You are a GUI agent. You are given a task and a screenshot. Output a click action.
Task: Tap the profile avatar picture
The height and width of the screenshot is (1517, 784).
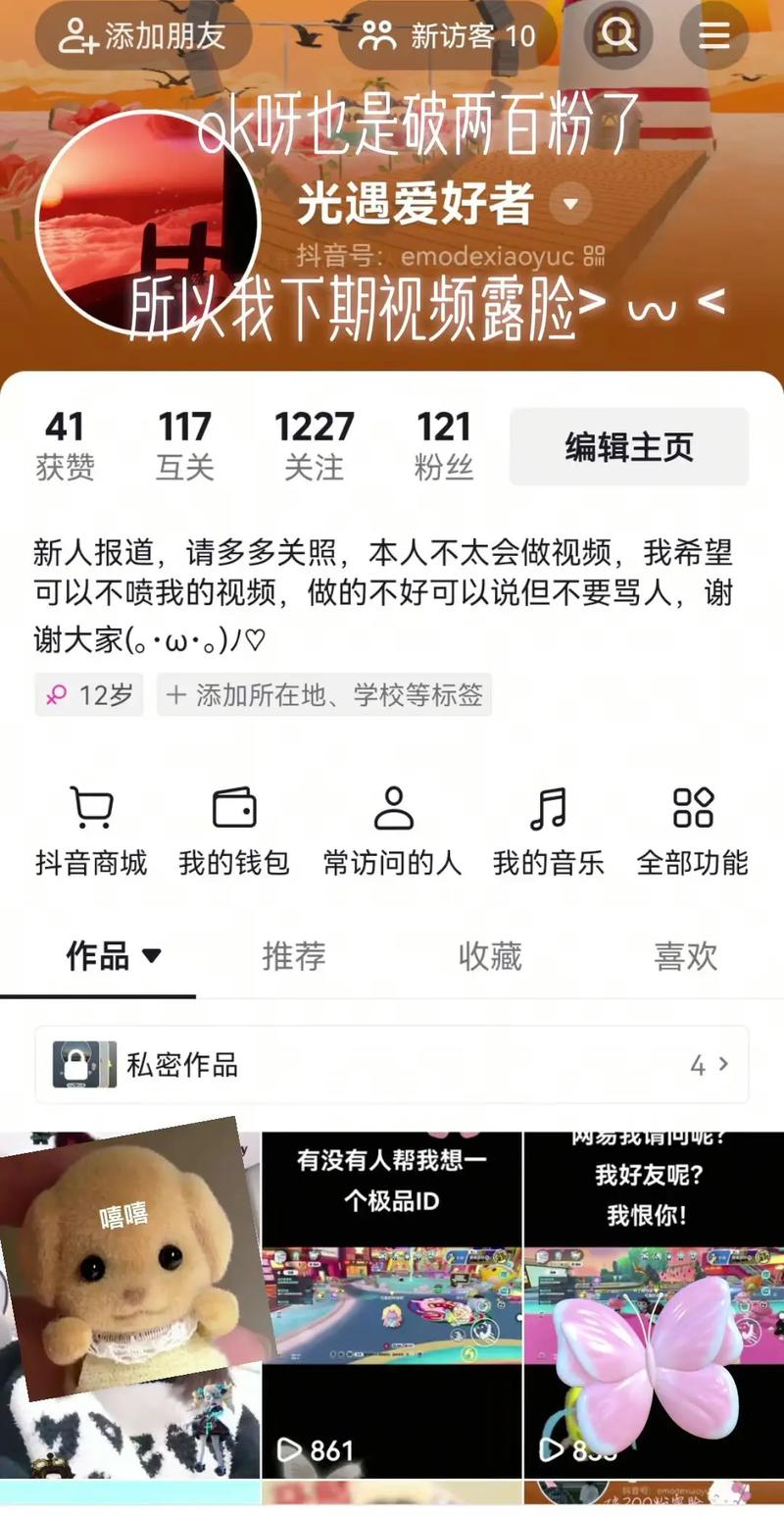coord(147,222)
